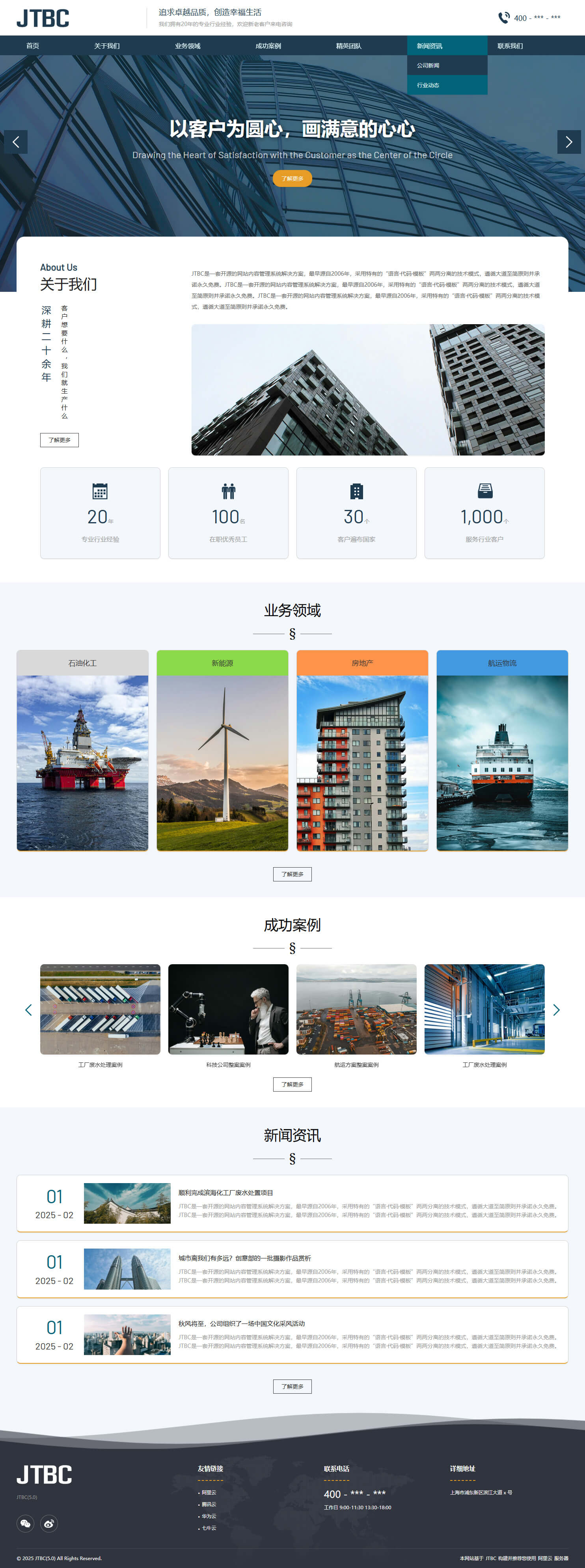Viewport: 585px width, 1568px height.
Task: Select 行业动态 from the submenu
Action: (x=428, y=85)
